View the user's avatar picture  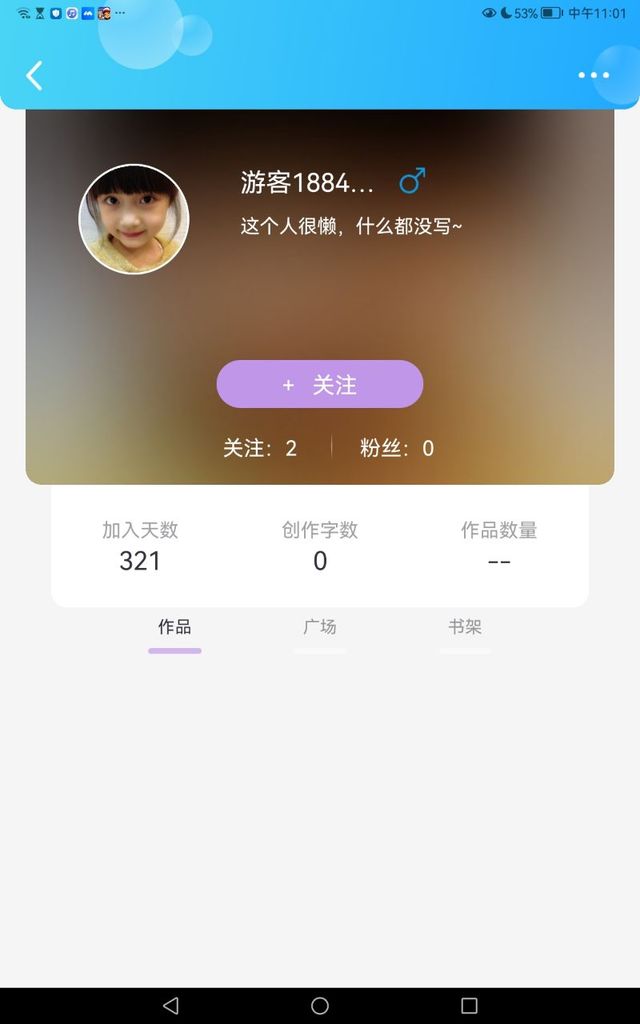[x=134, y=219]
